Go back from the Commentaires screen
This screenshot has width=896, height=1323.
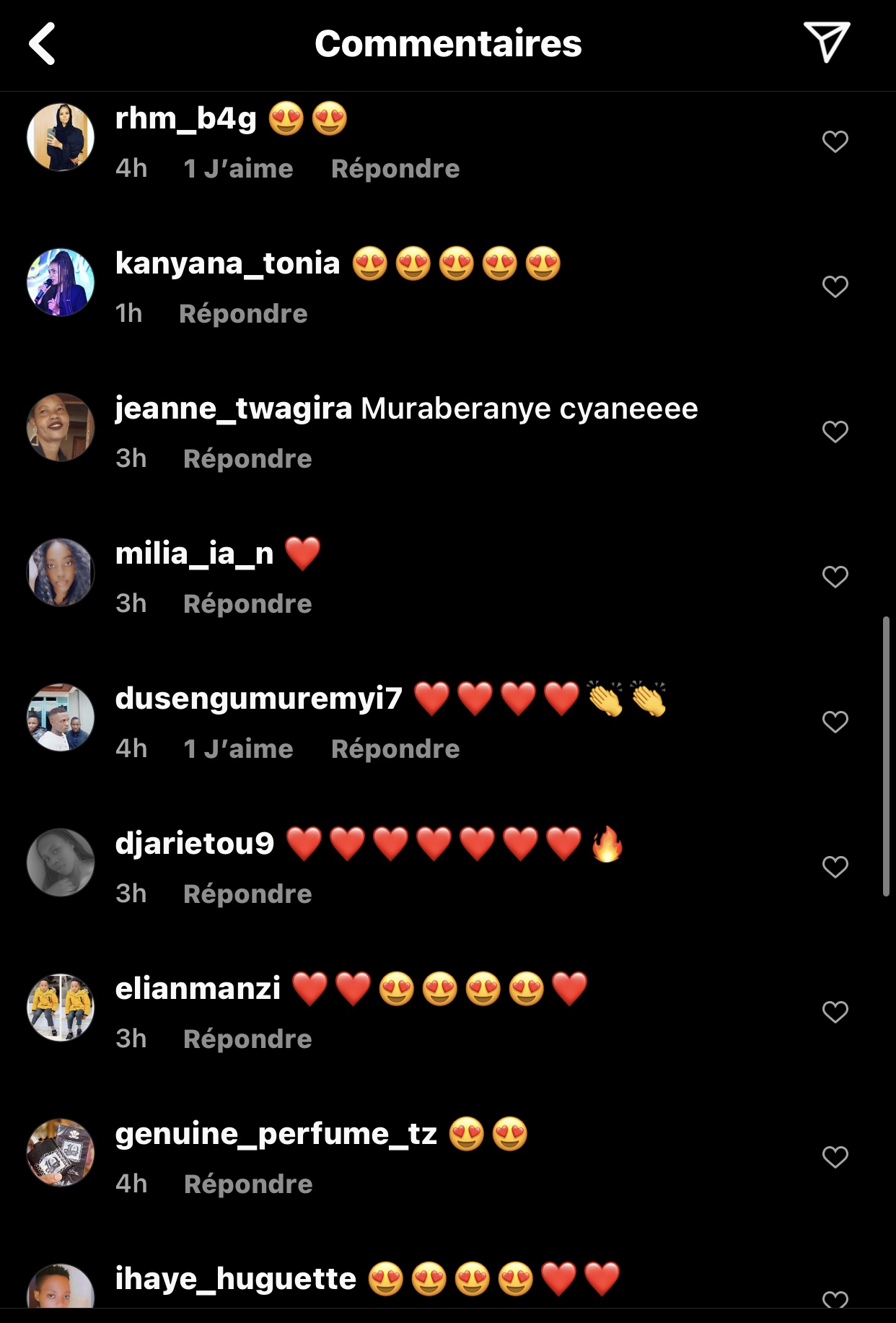pos(43,44)
